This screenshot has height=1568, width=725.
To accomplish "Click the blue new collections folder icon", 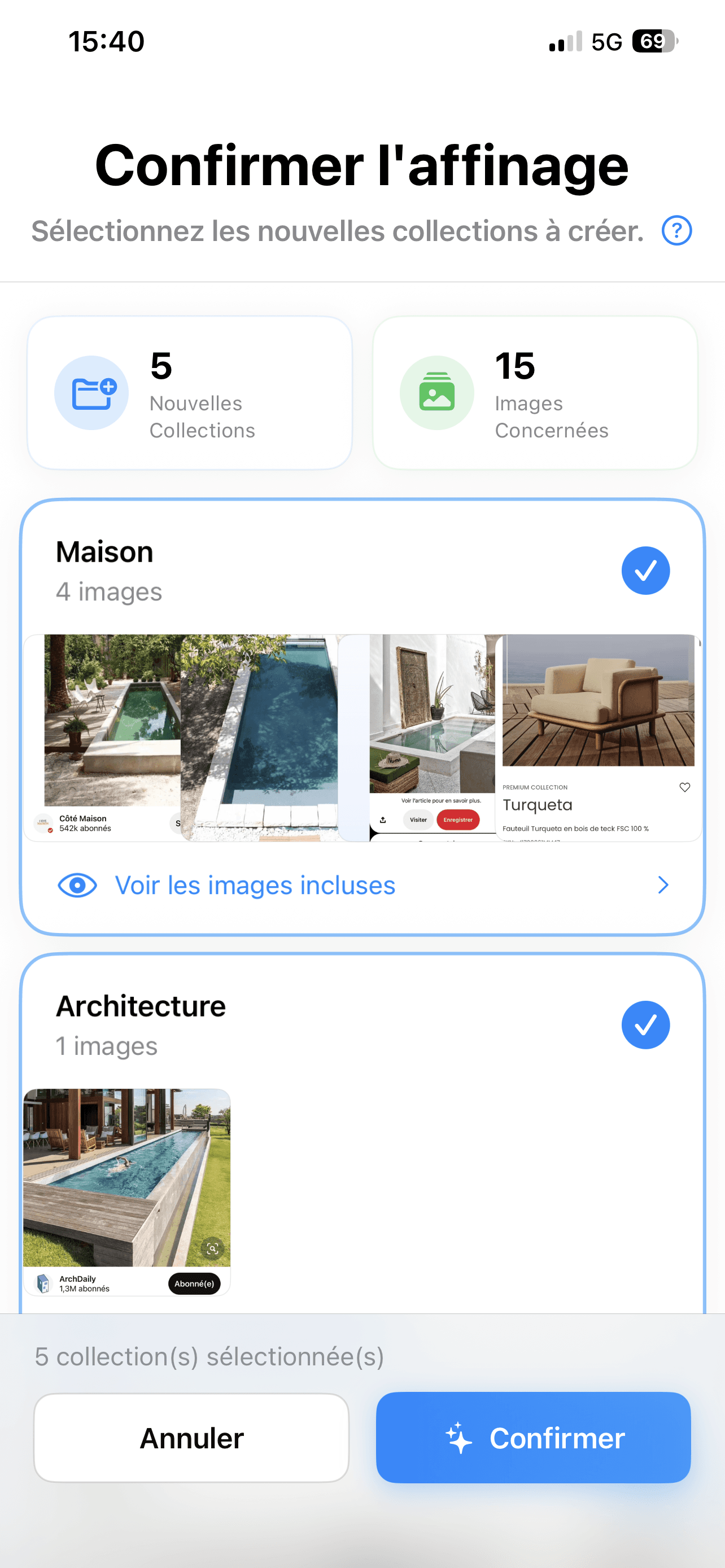I will 92,392.
